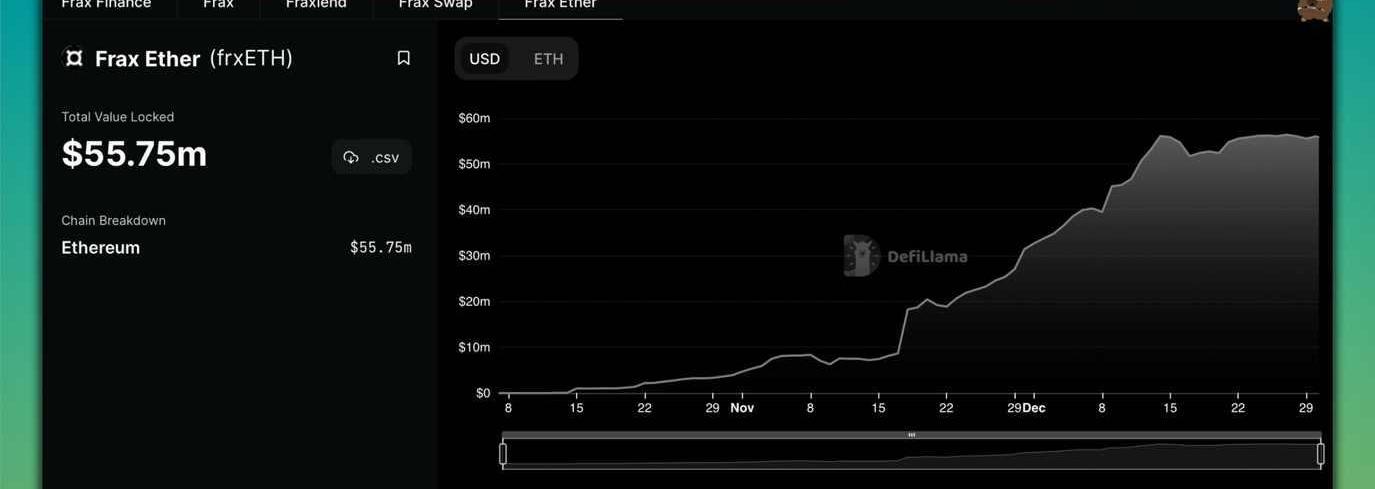The width and height of the screenshot is (1375, 489).
Task: Switch chart denomination to ETH
Action: pos(548,59)
